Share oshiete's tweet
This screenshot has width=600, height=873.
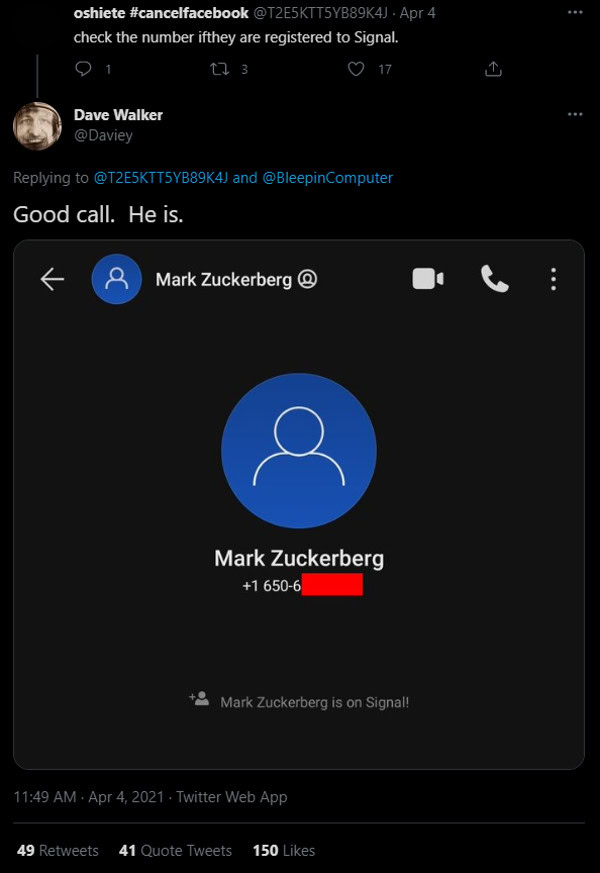[492, 69]
